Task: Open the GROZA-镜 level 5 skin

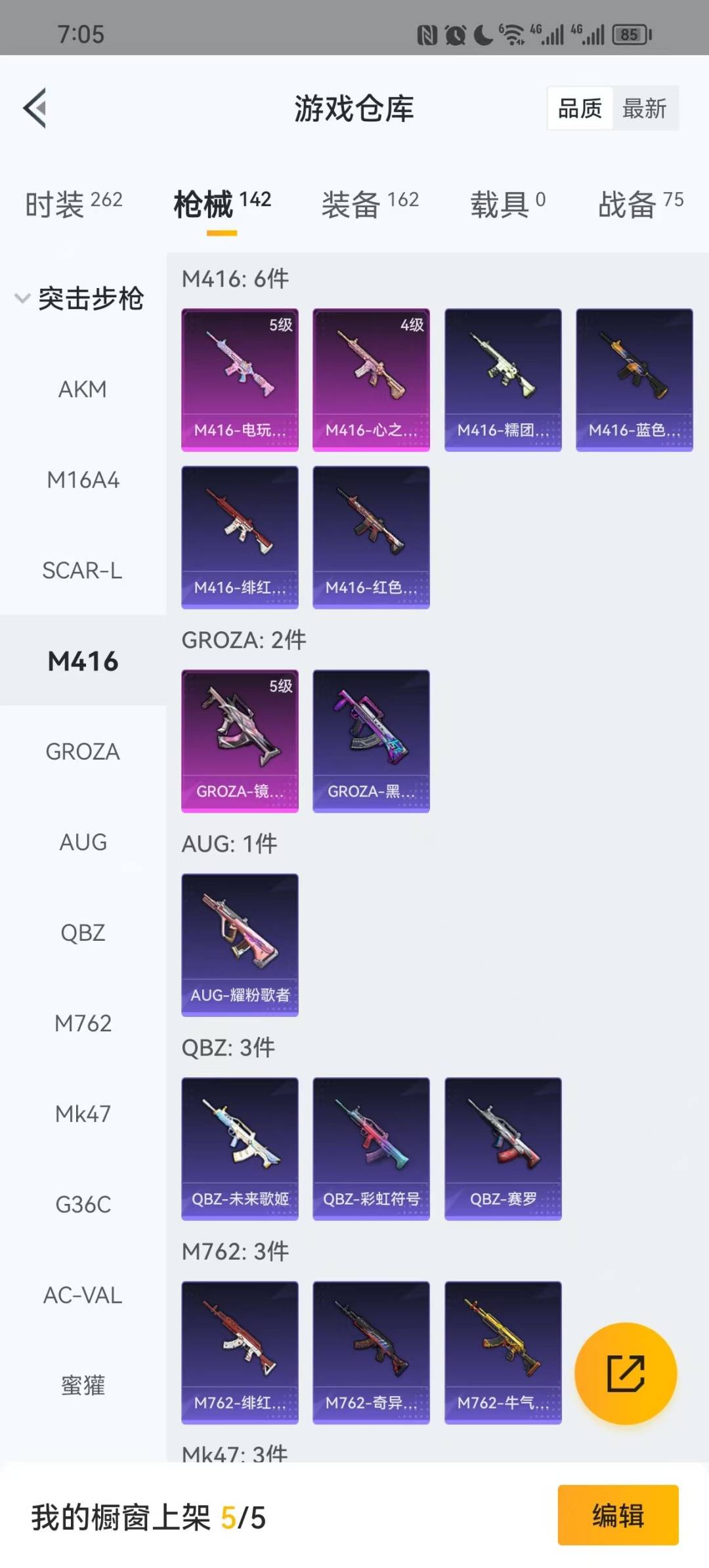Action: (240, 741)
